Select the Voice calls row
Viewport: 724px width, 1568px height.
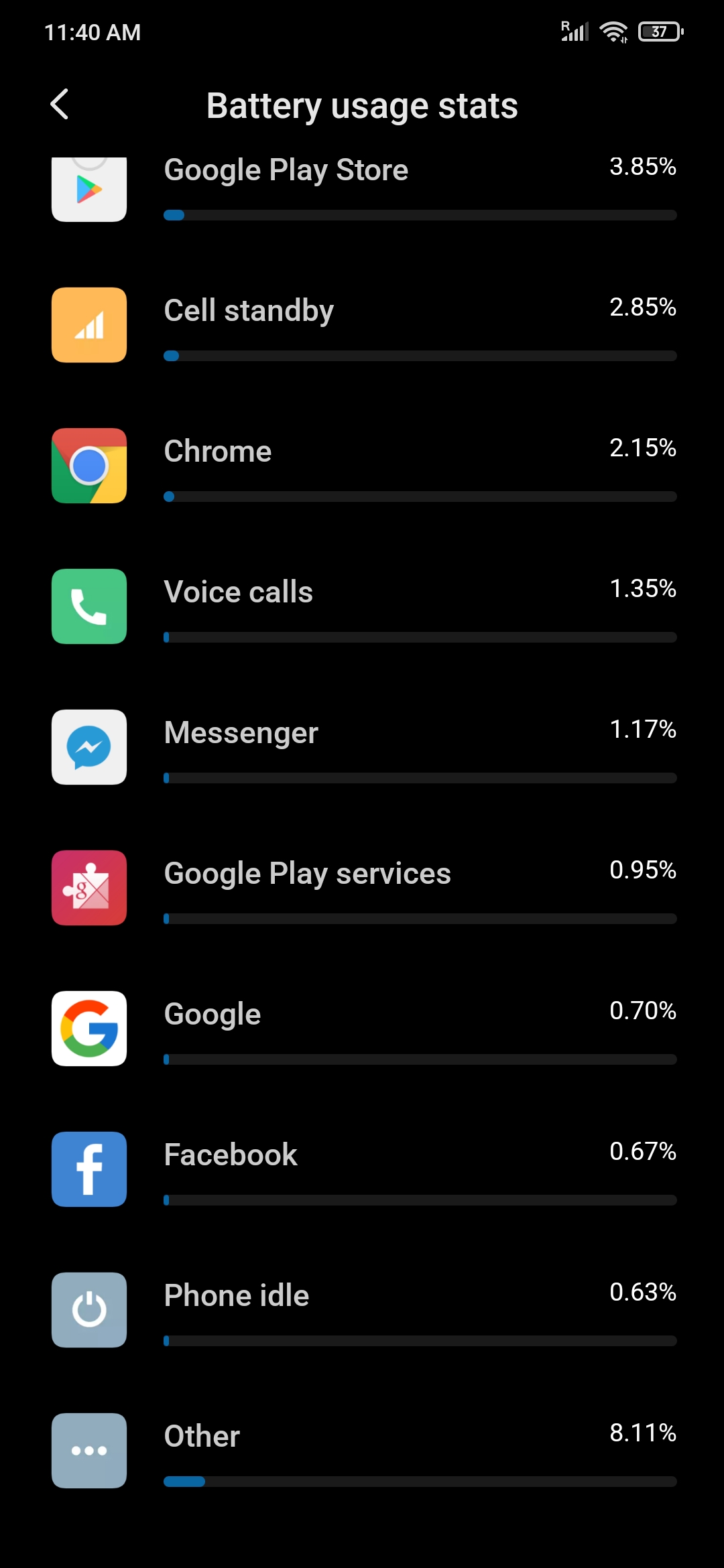362,606
